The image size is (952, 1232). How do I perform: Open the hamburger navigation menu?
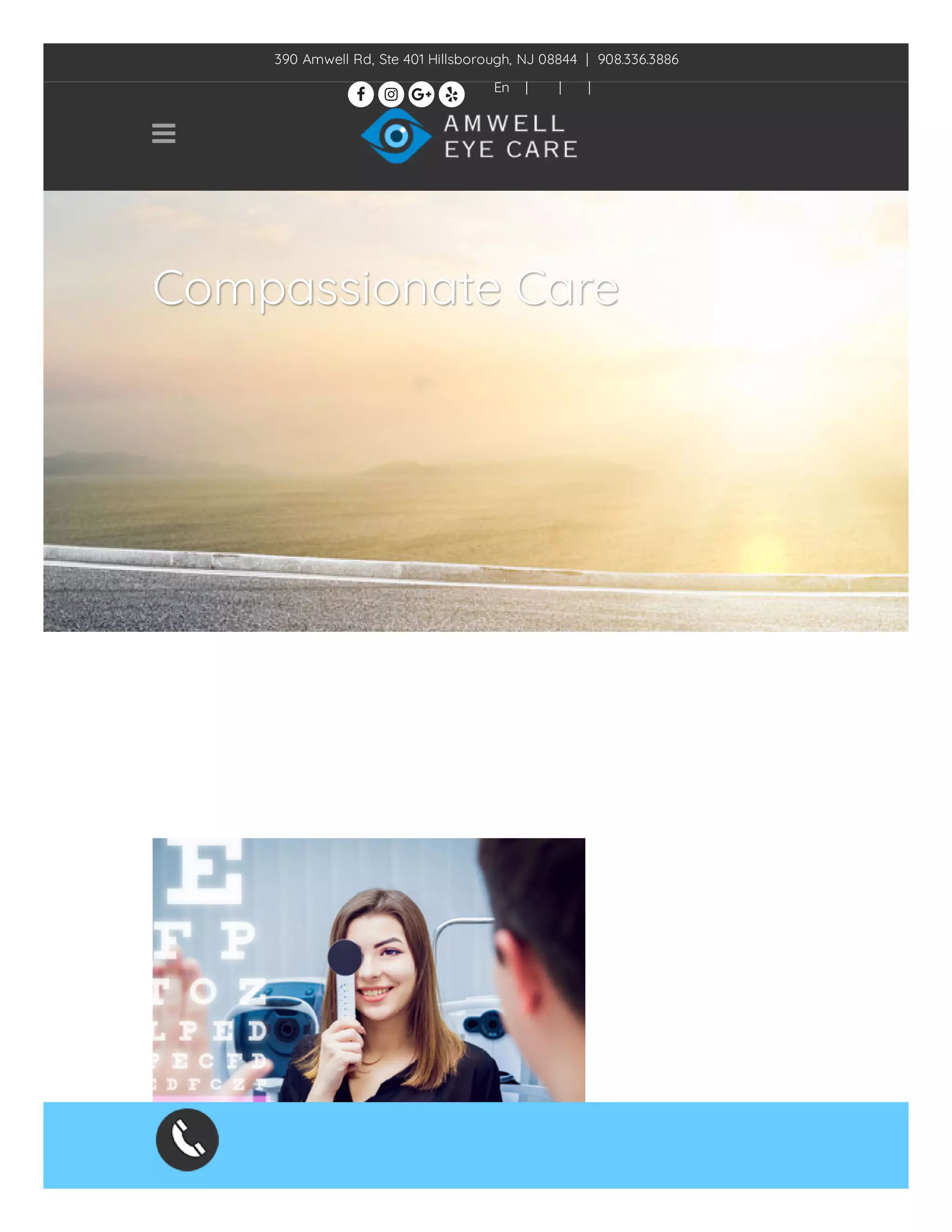[x=164, y=134]
